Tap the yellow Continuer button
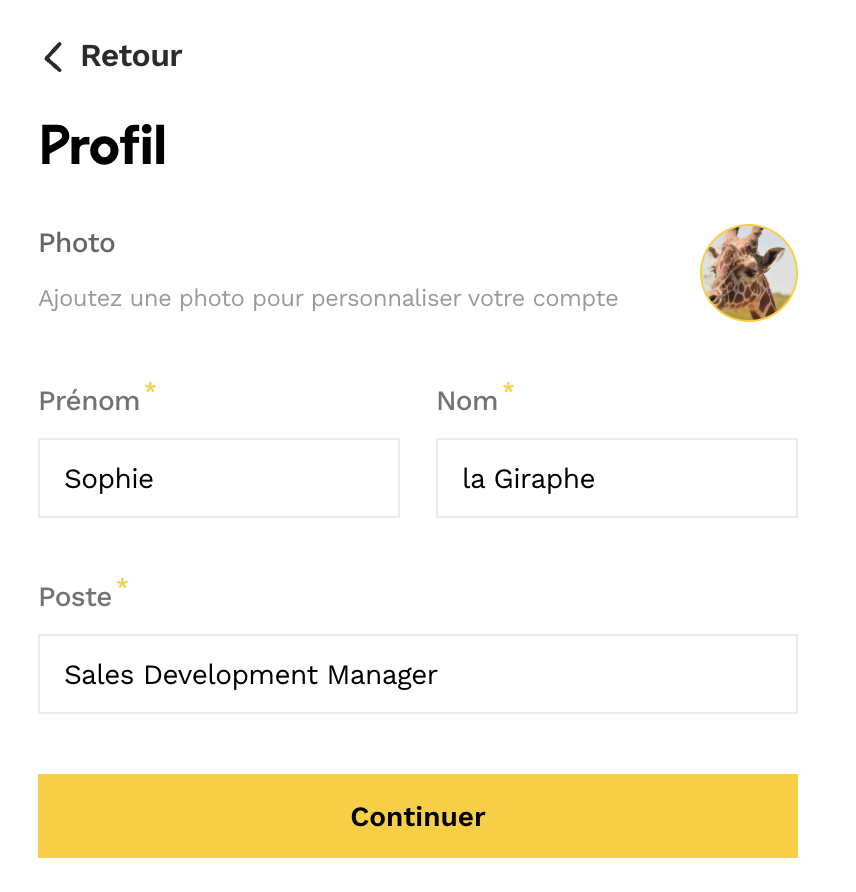The height and width of the screenshot is (892, 856). pyautogui.click(x=417, y=816)
